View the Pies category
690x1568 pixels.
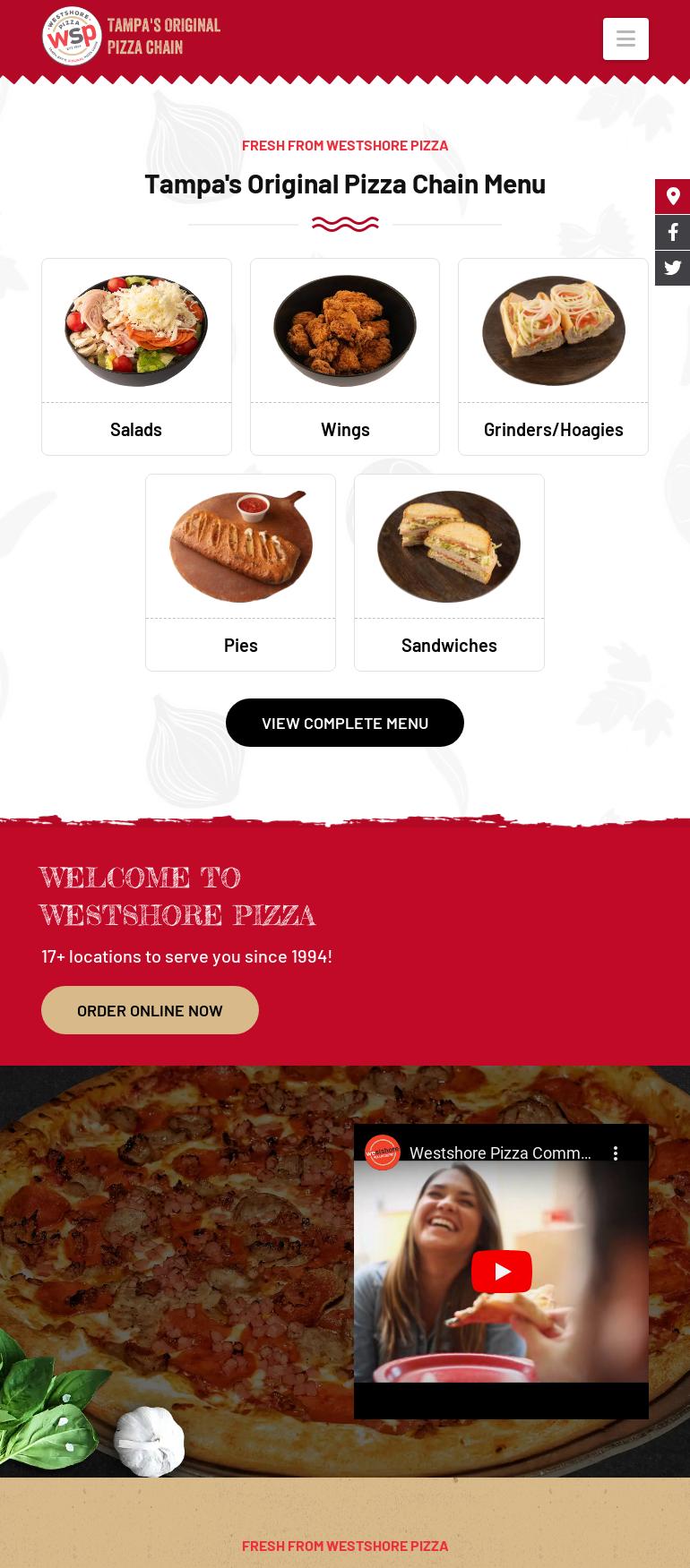[240, 573]
